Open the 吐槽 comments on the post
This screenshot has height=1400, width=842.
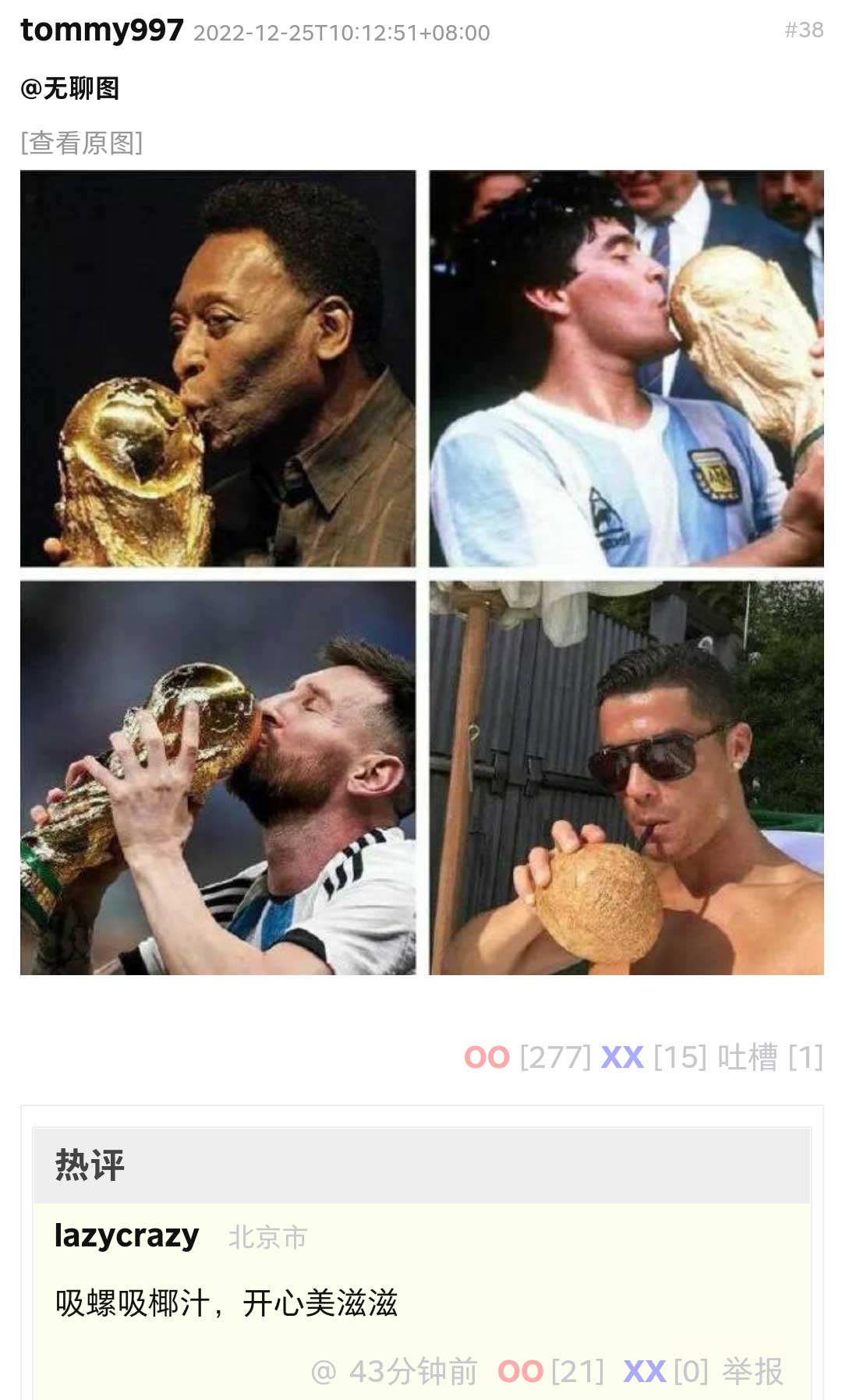tap(747, 1058)
